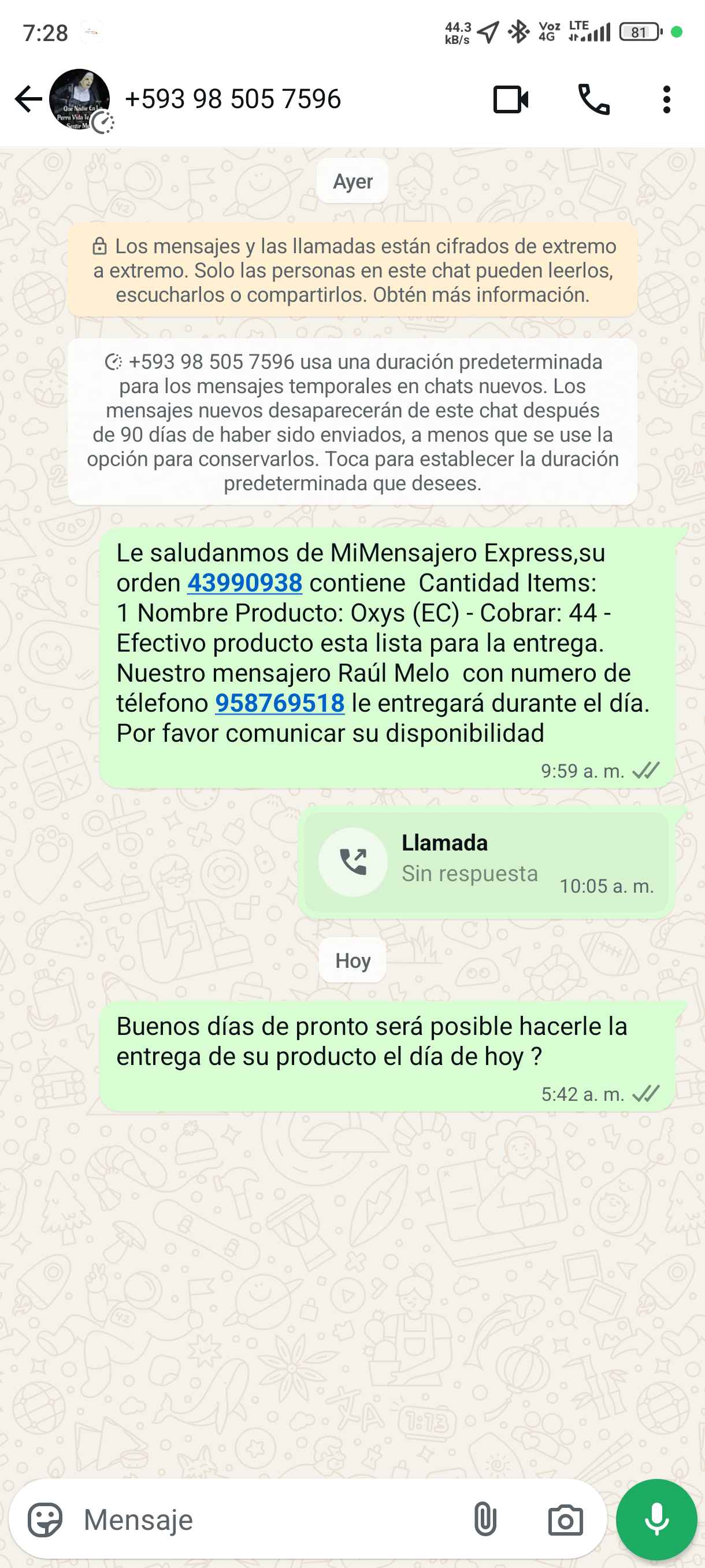
Task: Attach a file with the paperclip
Action: click(485, 1520)
